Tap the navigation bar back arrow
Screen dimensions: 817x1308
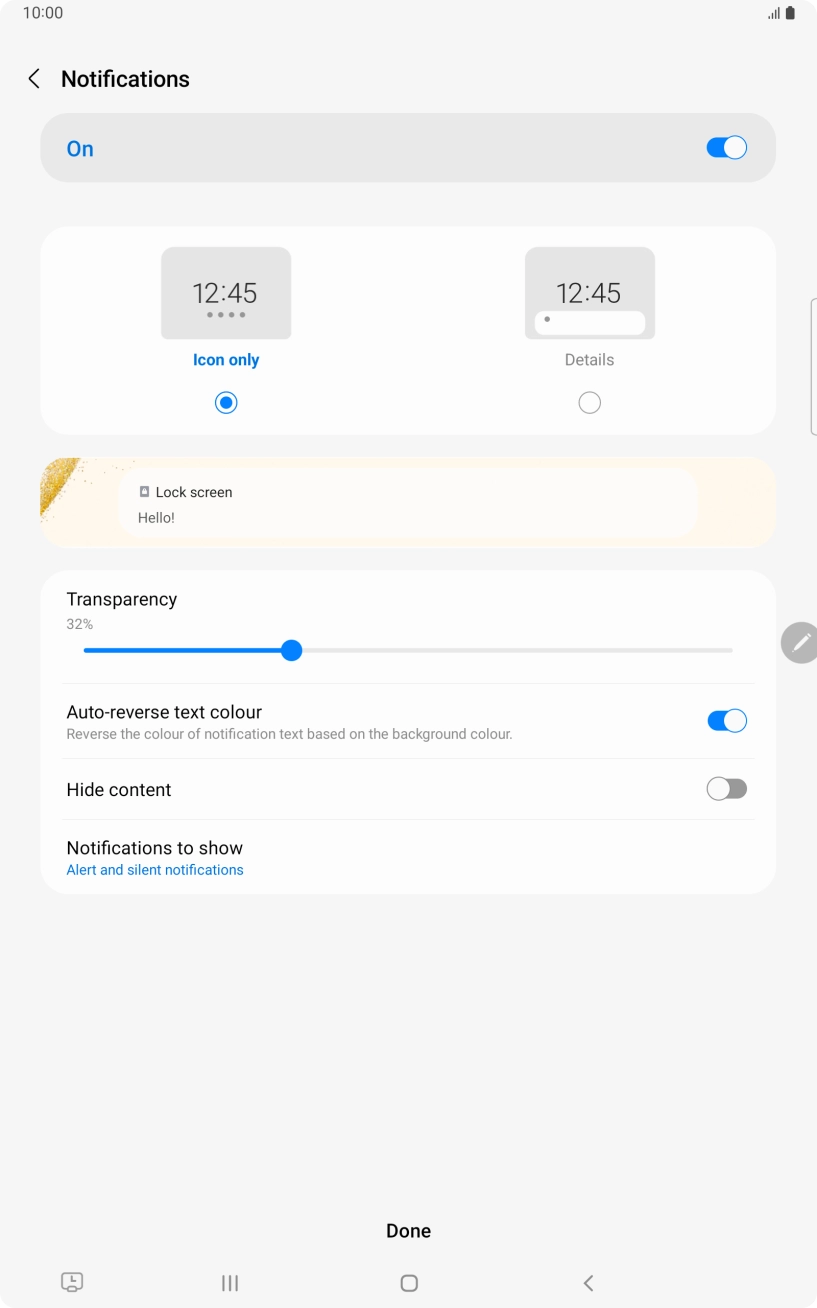pos(588,1283)
